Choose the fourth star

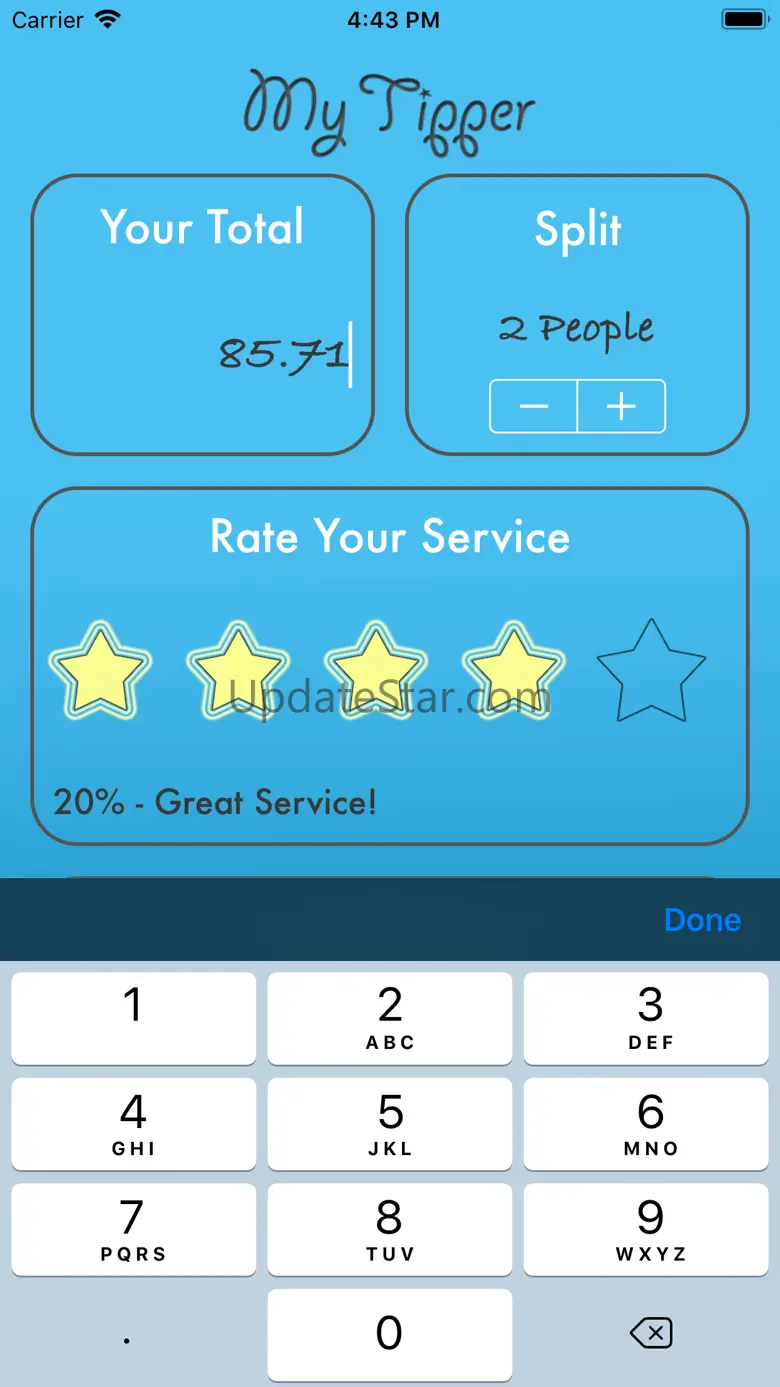[513, 670]
